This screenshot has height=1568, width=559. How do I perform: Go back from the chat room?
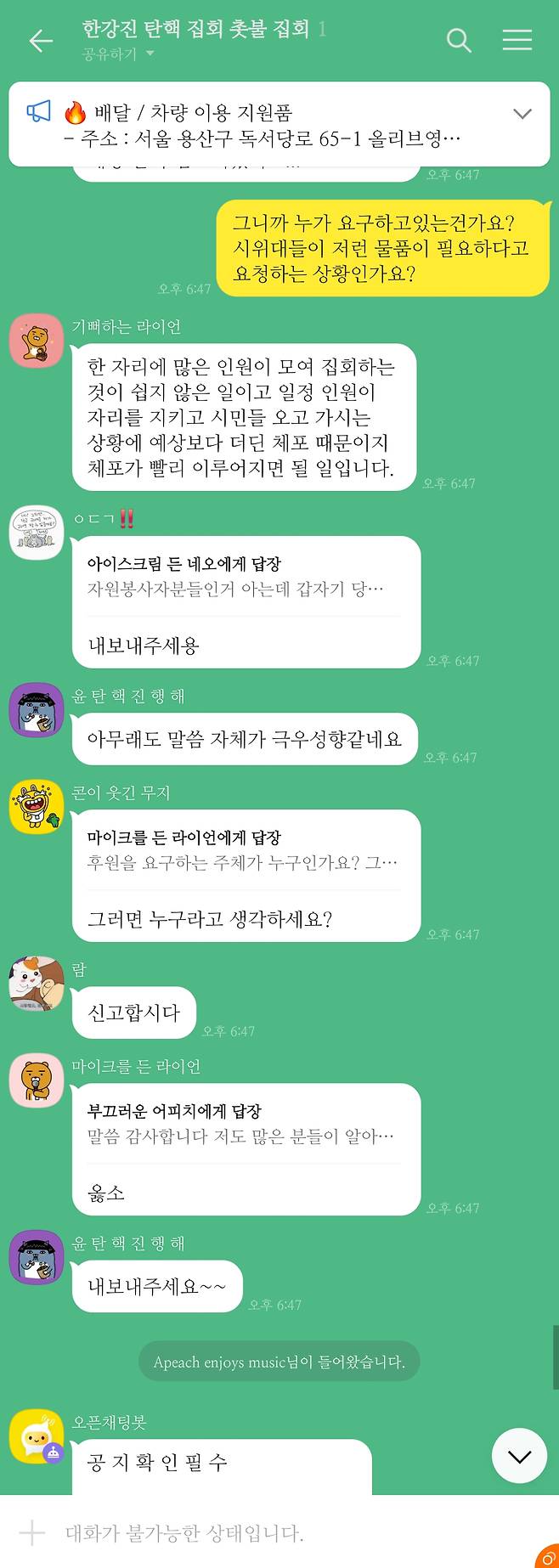point(40,41)
